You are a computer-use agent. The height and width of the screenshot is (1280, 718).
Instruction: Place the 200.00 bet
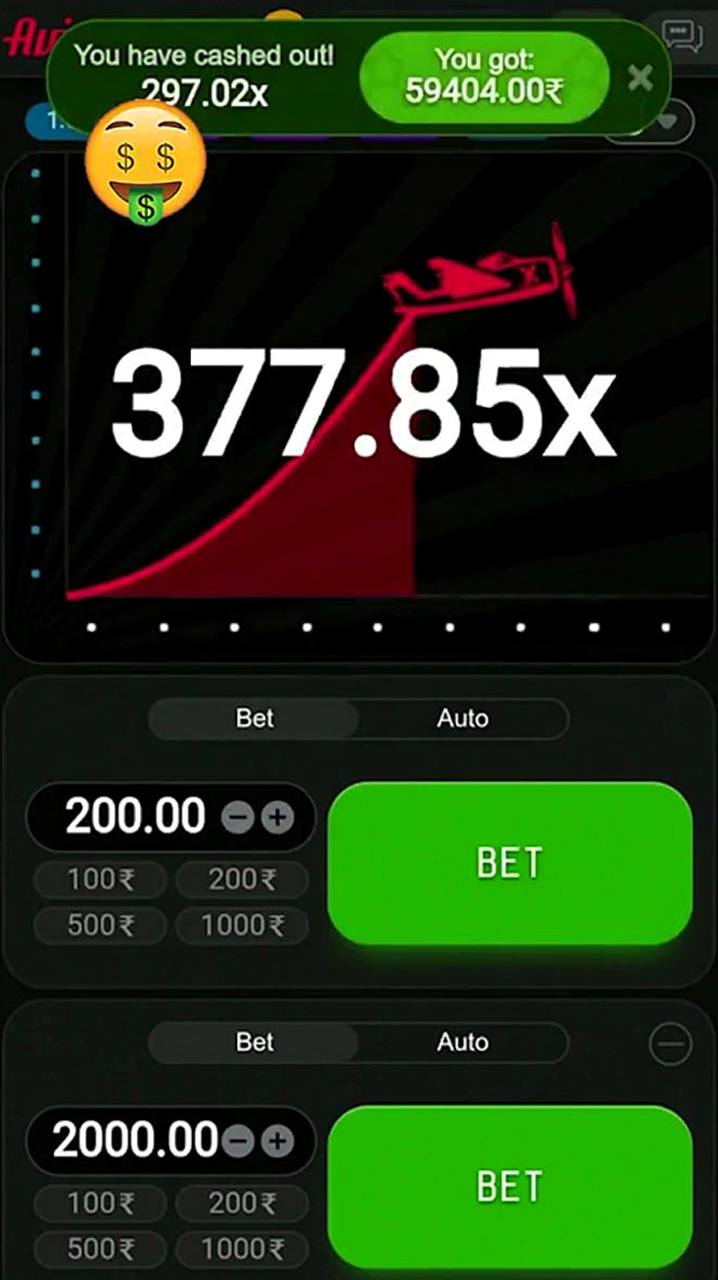pos(510,863)
